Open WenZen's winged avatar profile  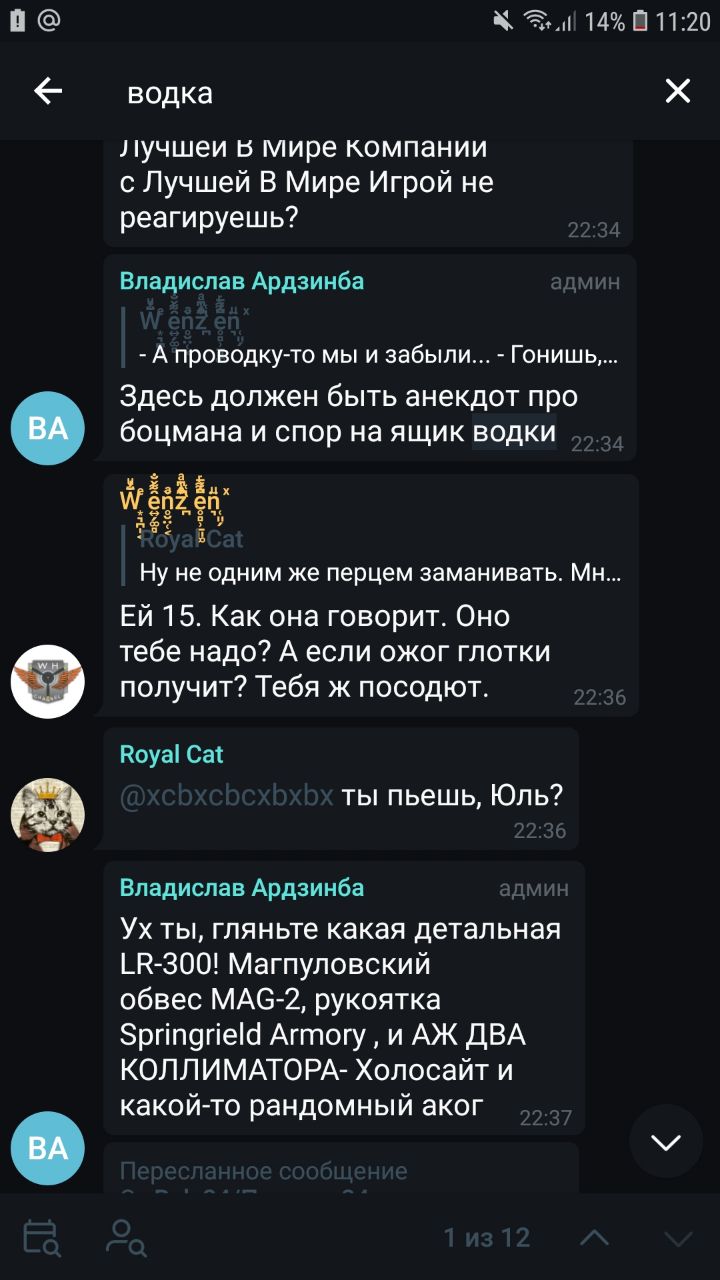48,681
